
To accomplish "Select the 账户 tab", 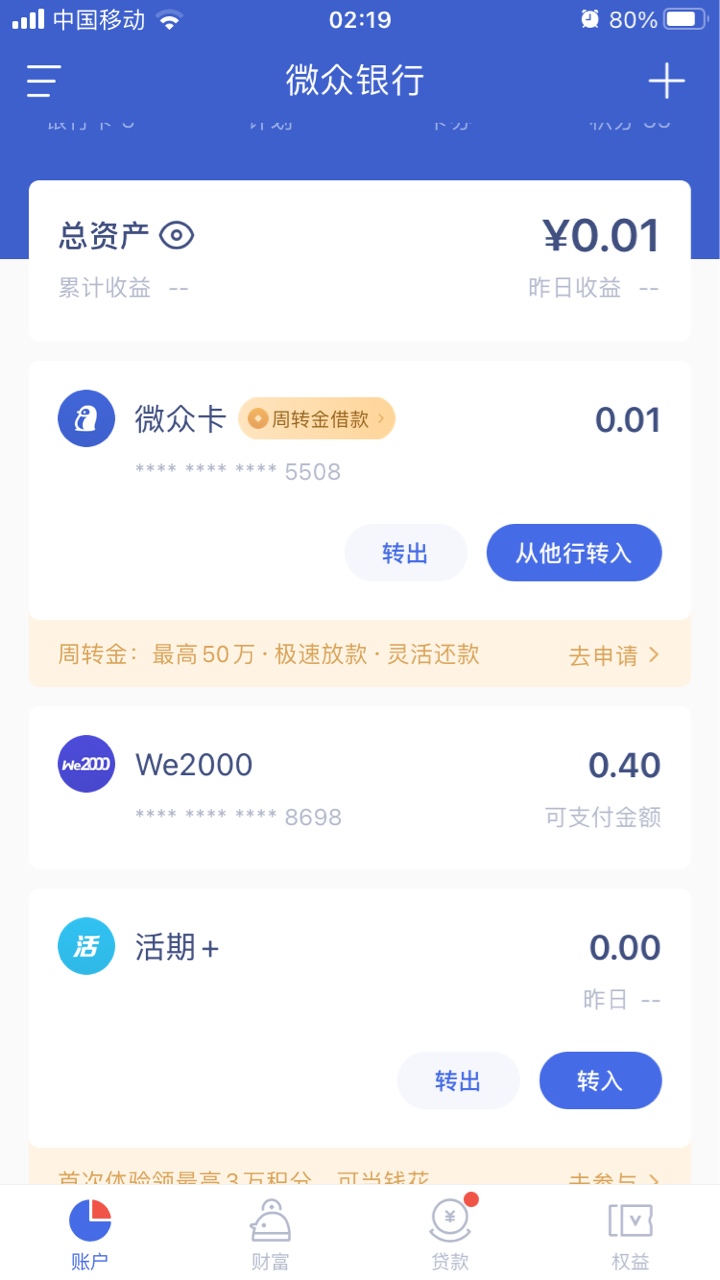I will [90, 1235].
